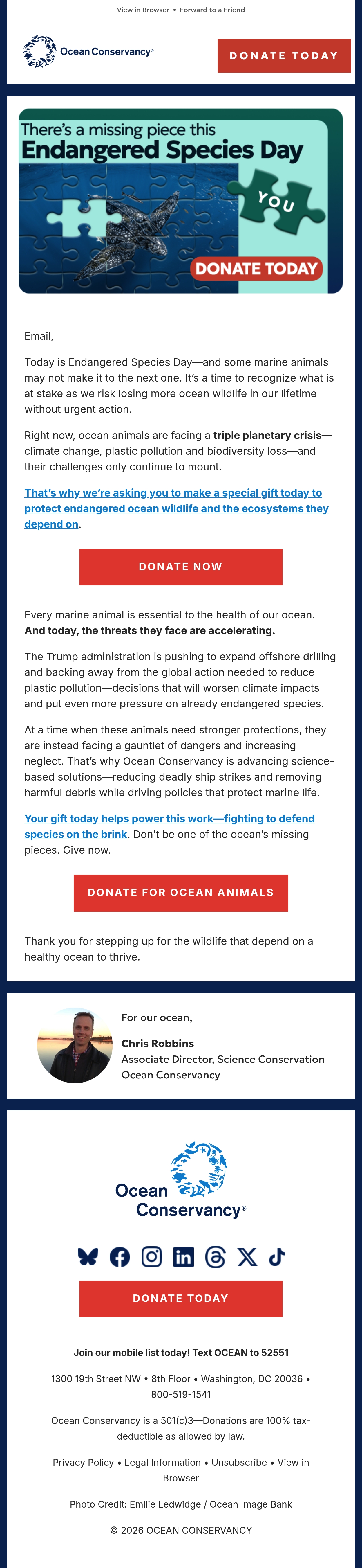The height and width of the screenshot is (1568, 362).
Task: Open the X icon
Action: (x=247, y=1256)
